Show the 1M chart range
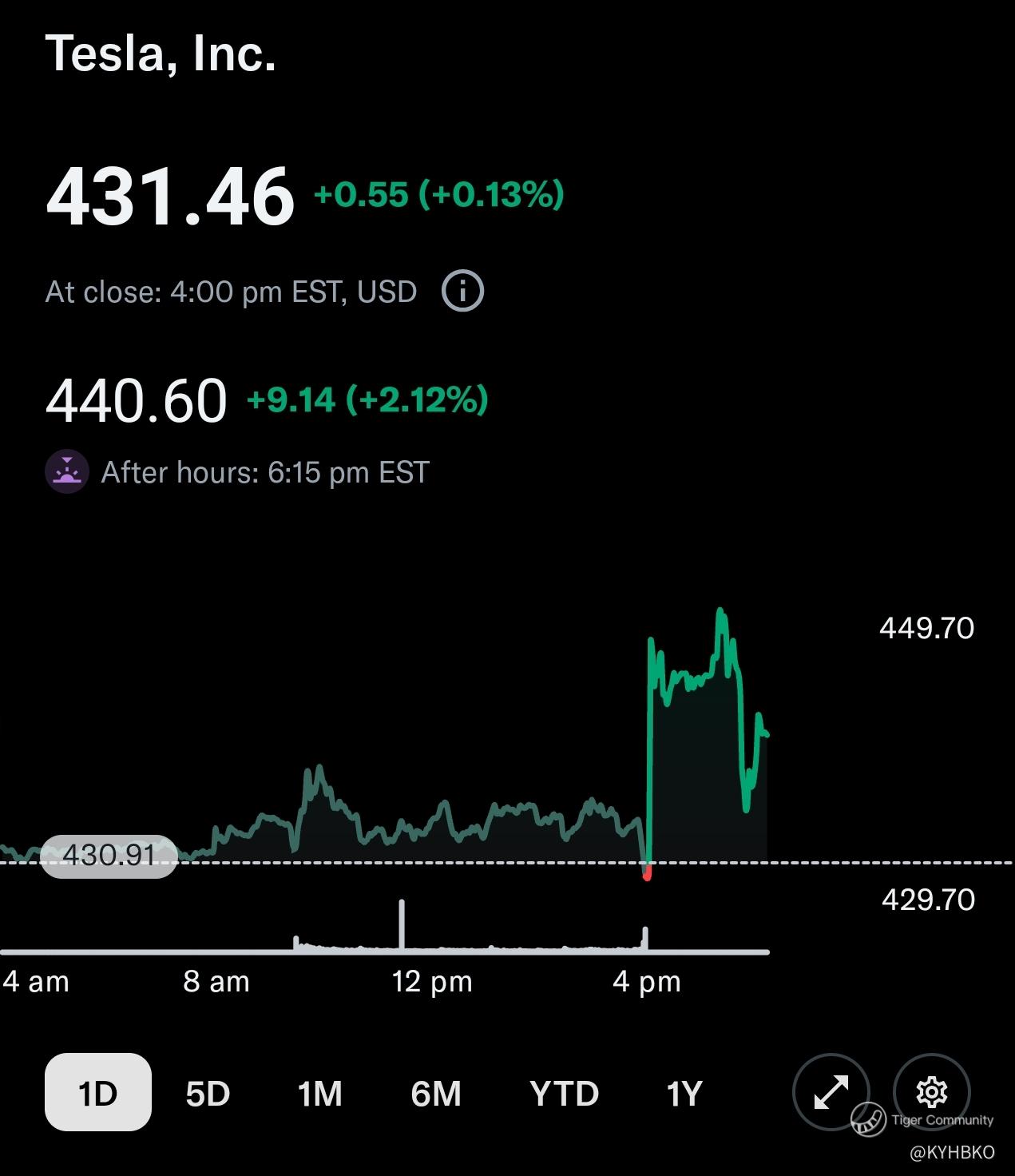The width and height of the screenshot is (1015, 1176). pos(319,1093)
